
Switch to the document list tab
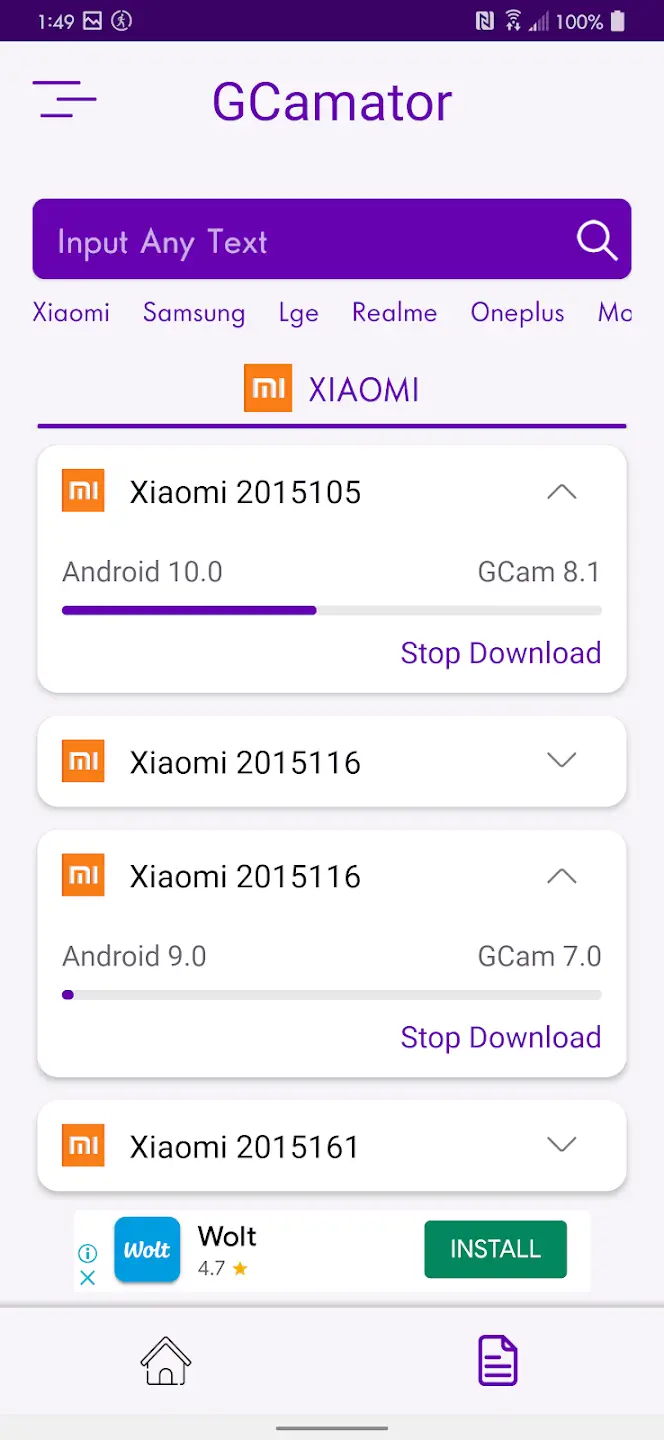click(498, 1360)
